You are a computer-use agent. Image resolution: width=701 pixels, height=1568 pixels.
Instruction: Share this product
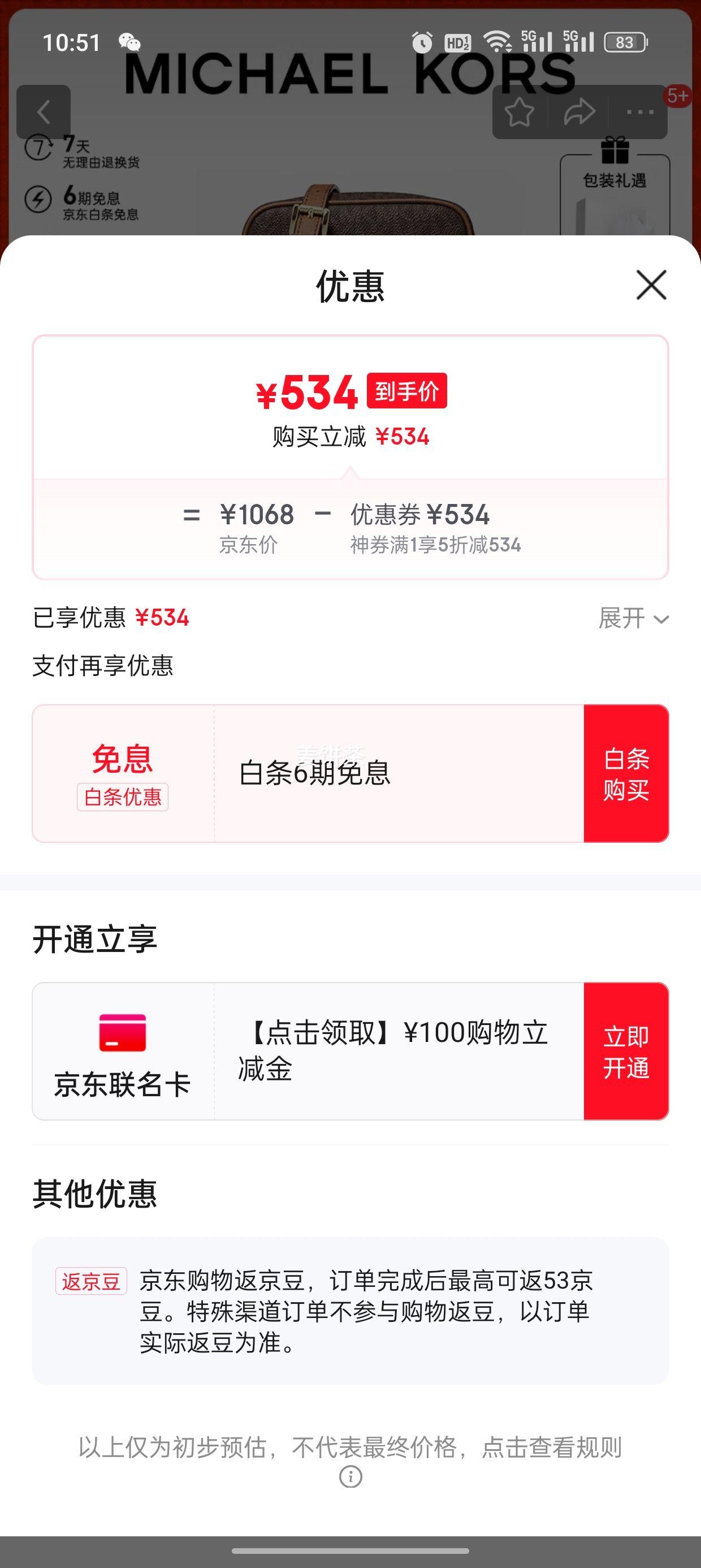pyautogui.click(x=579, y=112)
